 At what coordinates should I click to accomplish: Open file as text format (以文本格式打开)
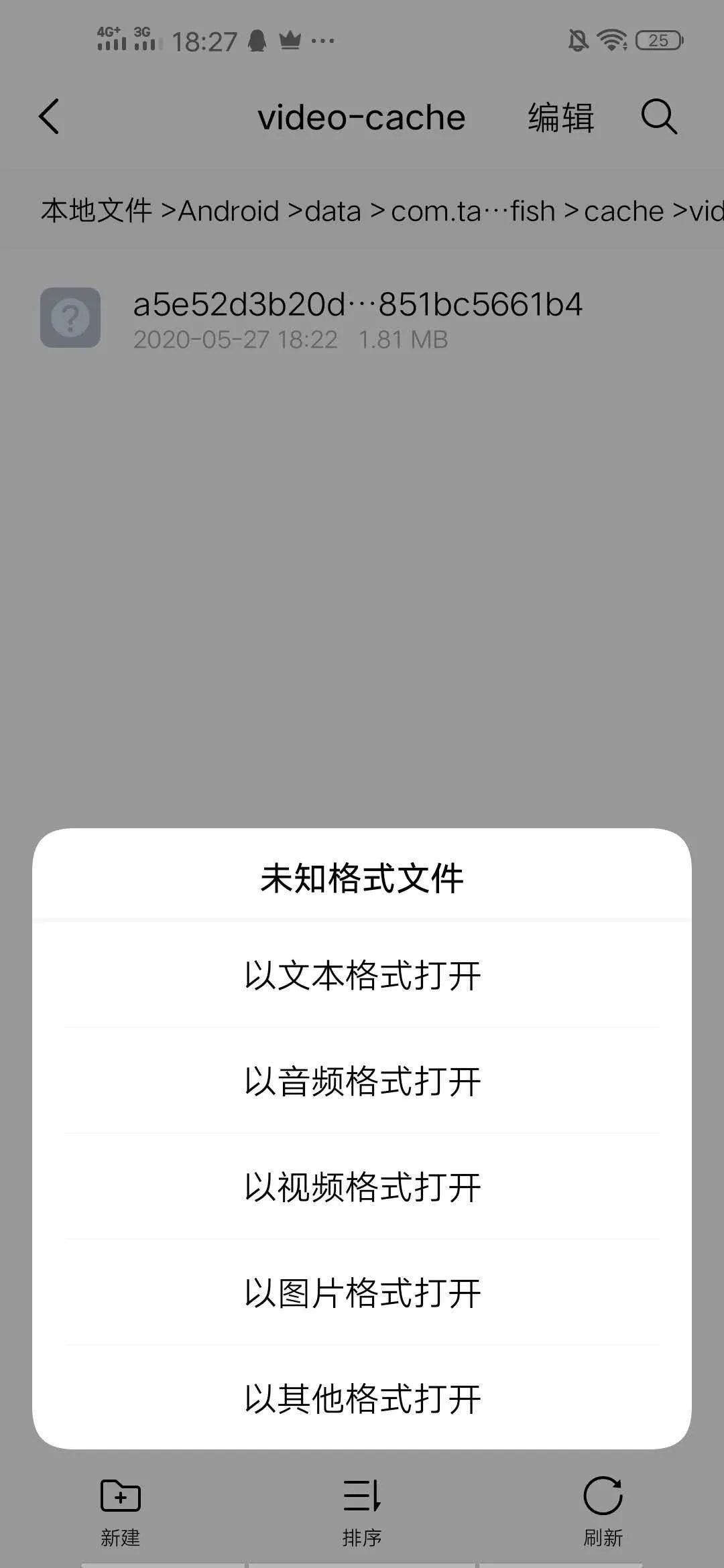[362, 975]
